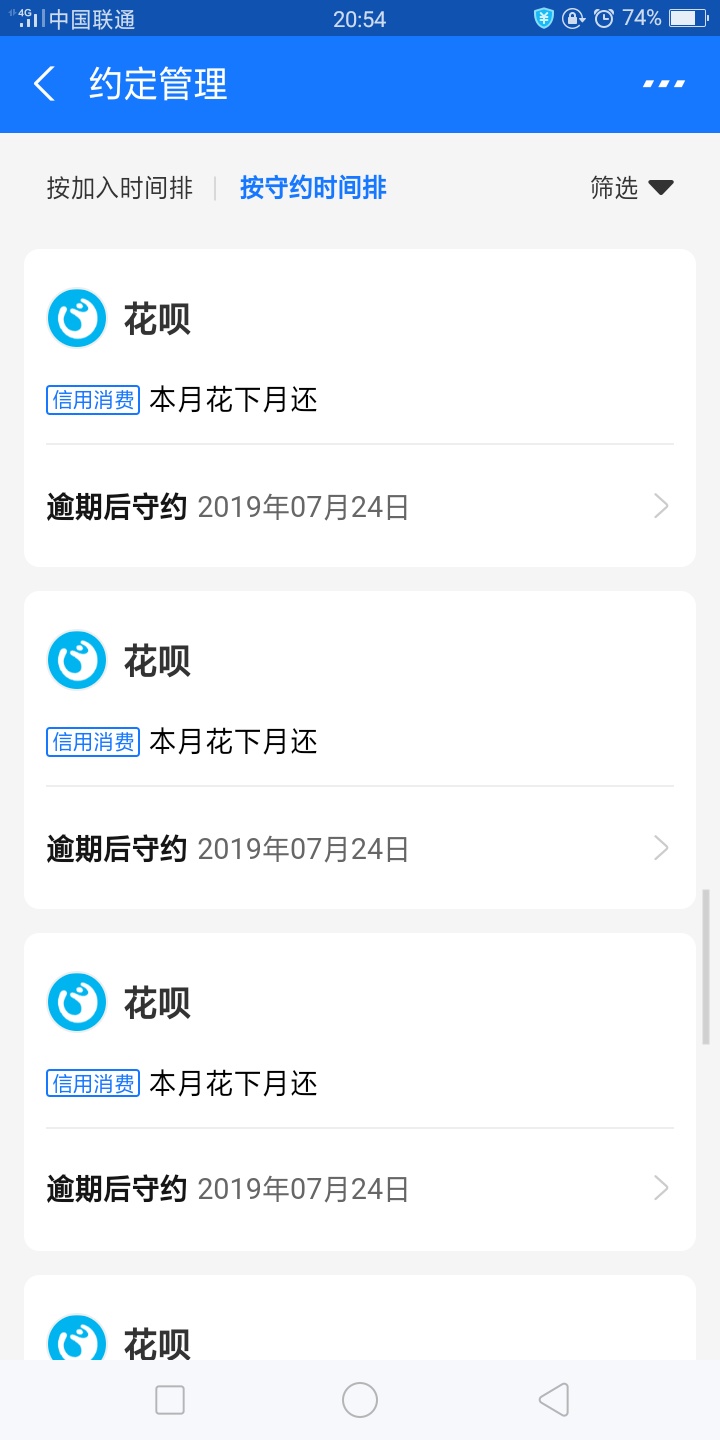
Task: Go back from 约定管理 page
Action: [x=44, y=84]
